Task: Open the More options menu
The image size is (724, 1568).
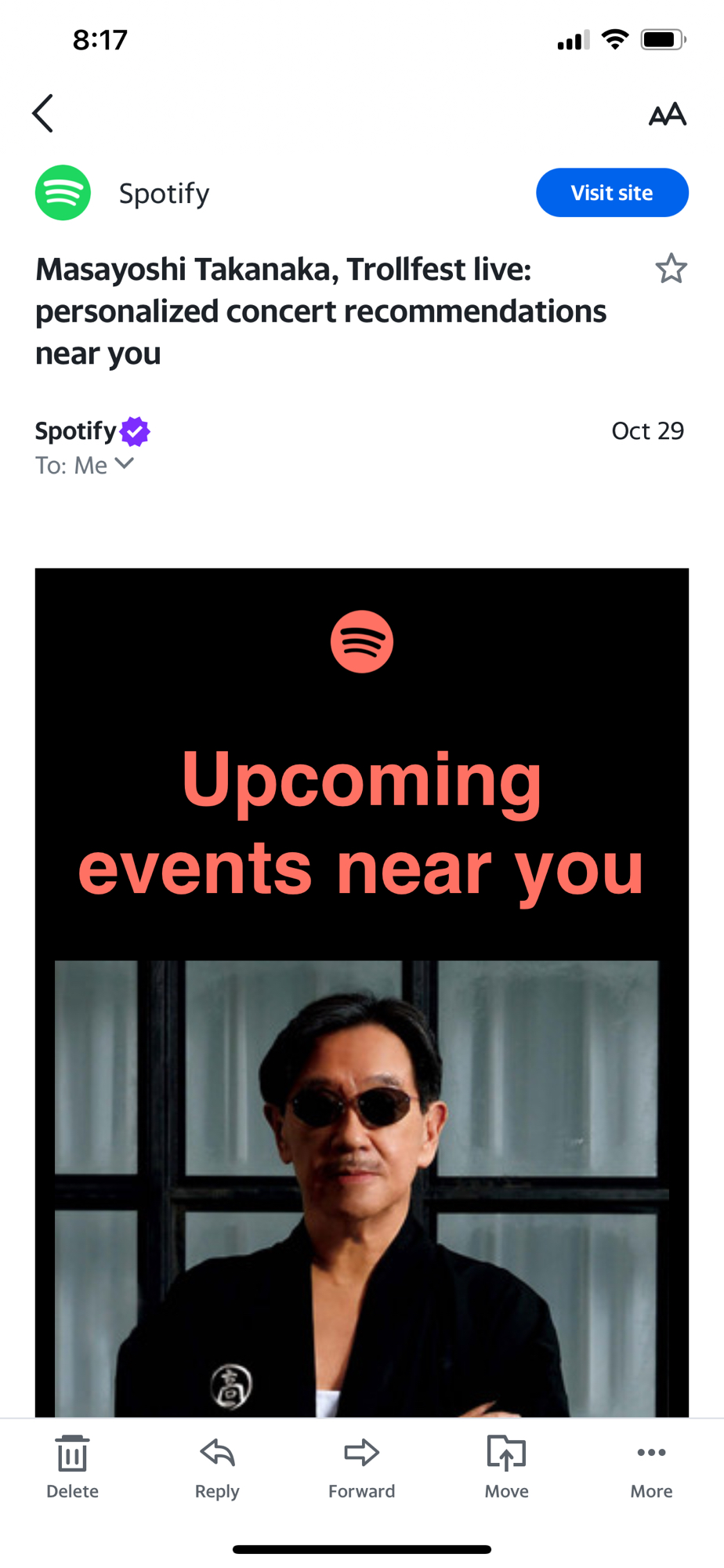Action: pyautogui.click(x=651, y=1466)
